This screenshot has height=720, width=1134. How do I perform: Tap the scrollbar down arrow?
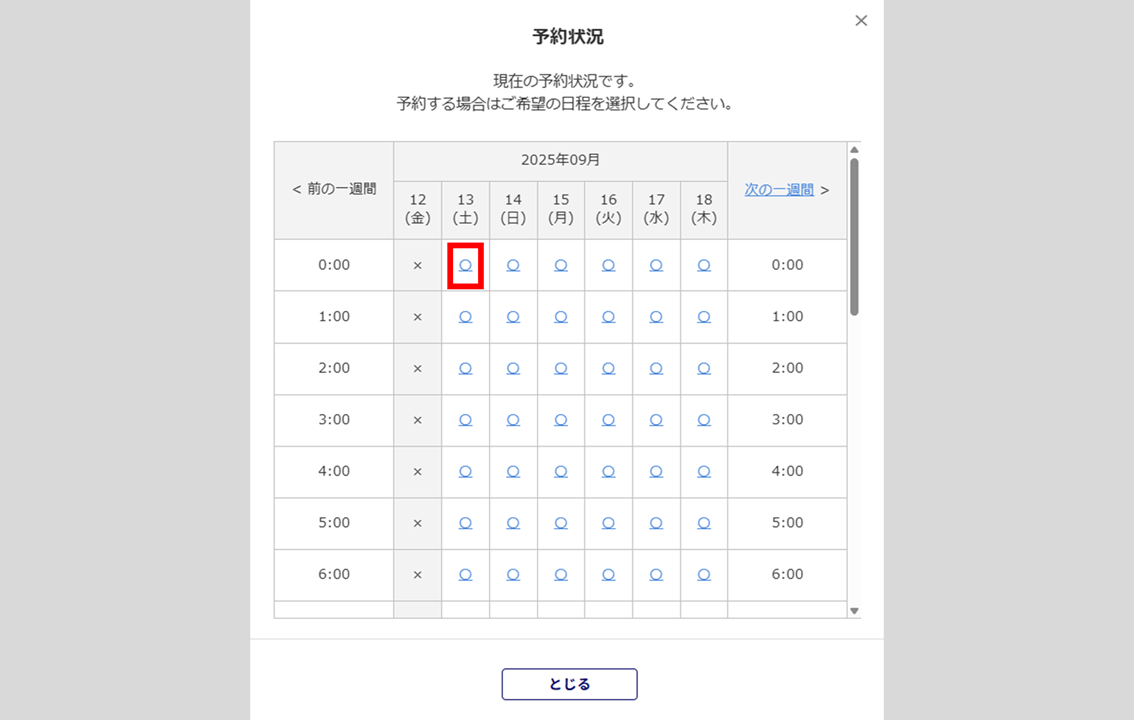click(854, 610)
